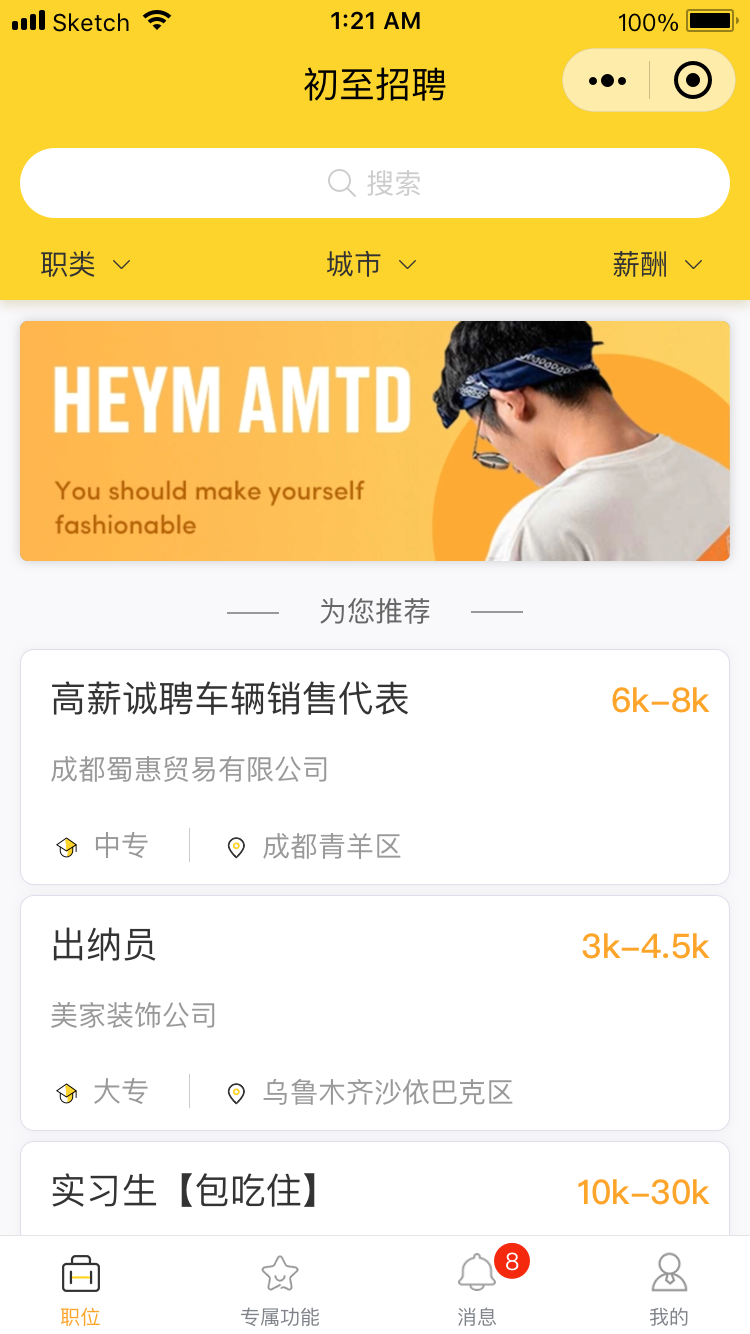Expand the 职类 filter dropdown
The height and width of the screenshot is (1334, 750).
point(86,264)
